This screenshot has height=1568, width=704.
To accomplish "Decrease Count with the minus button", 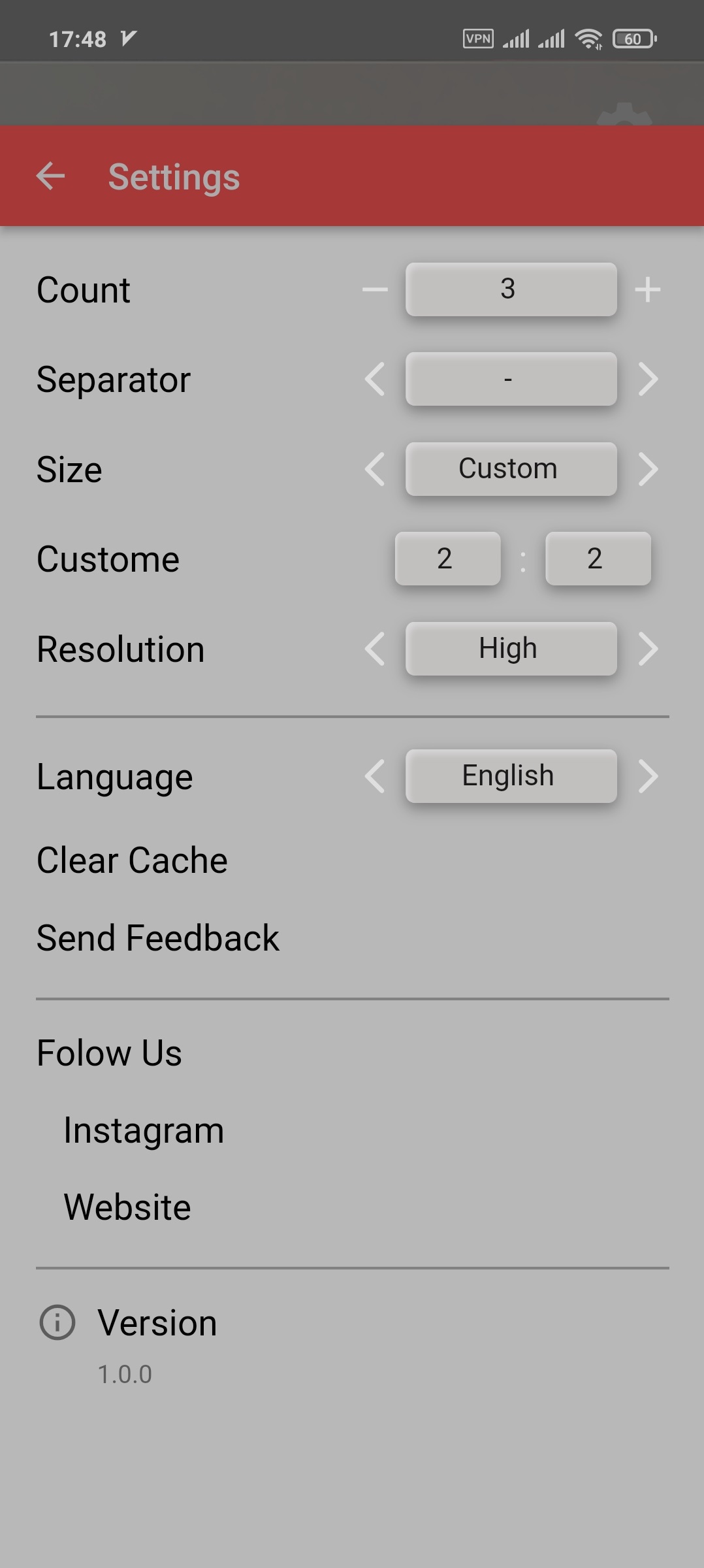I will point(375,289).
